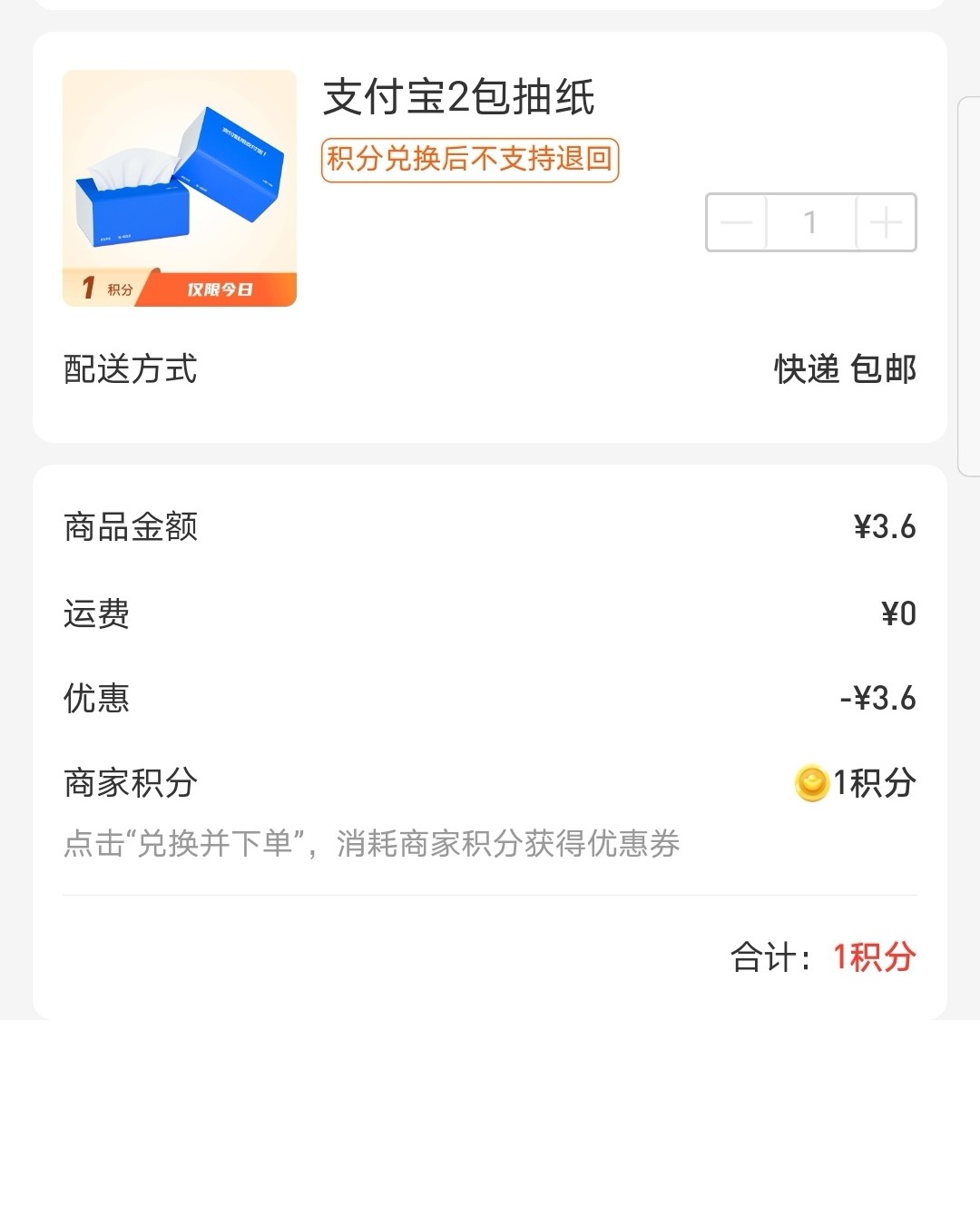Click the 商家积分 merchant points row

coord(132,782)
